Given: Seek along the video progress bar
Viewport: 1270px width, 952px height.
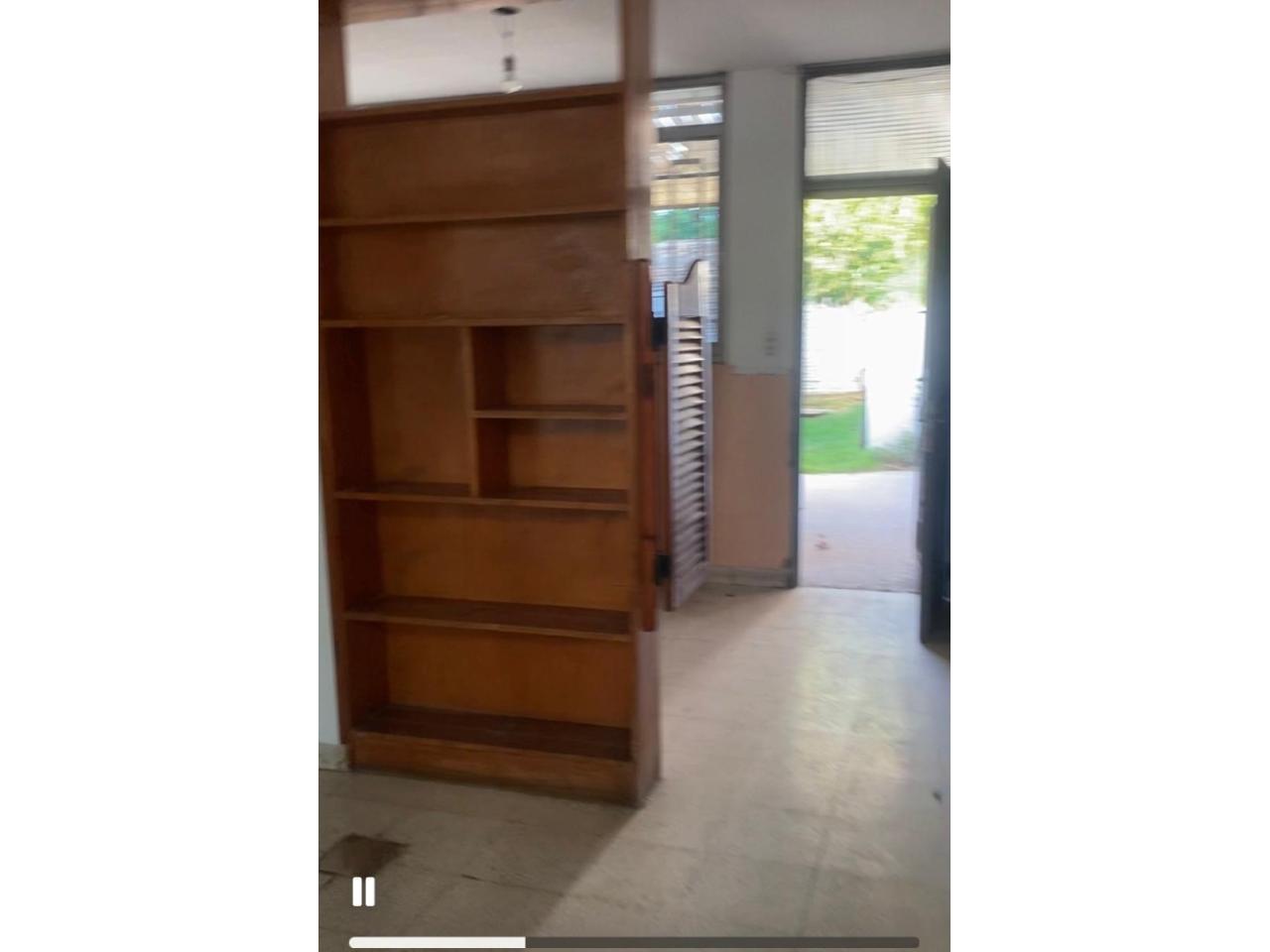Looking at the screenshot, I should tap(633, 942).
